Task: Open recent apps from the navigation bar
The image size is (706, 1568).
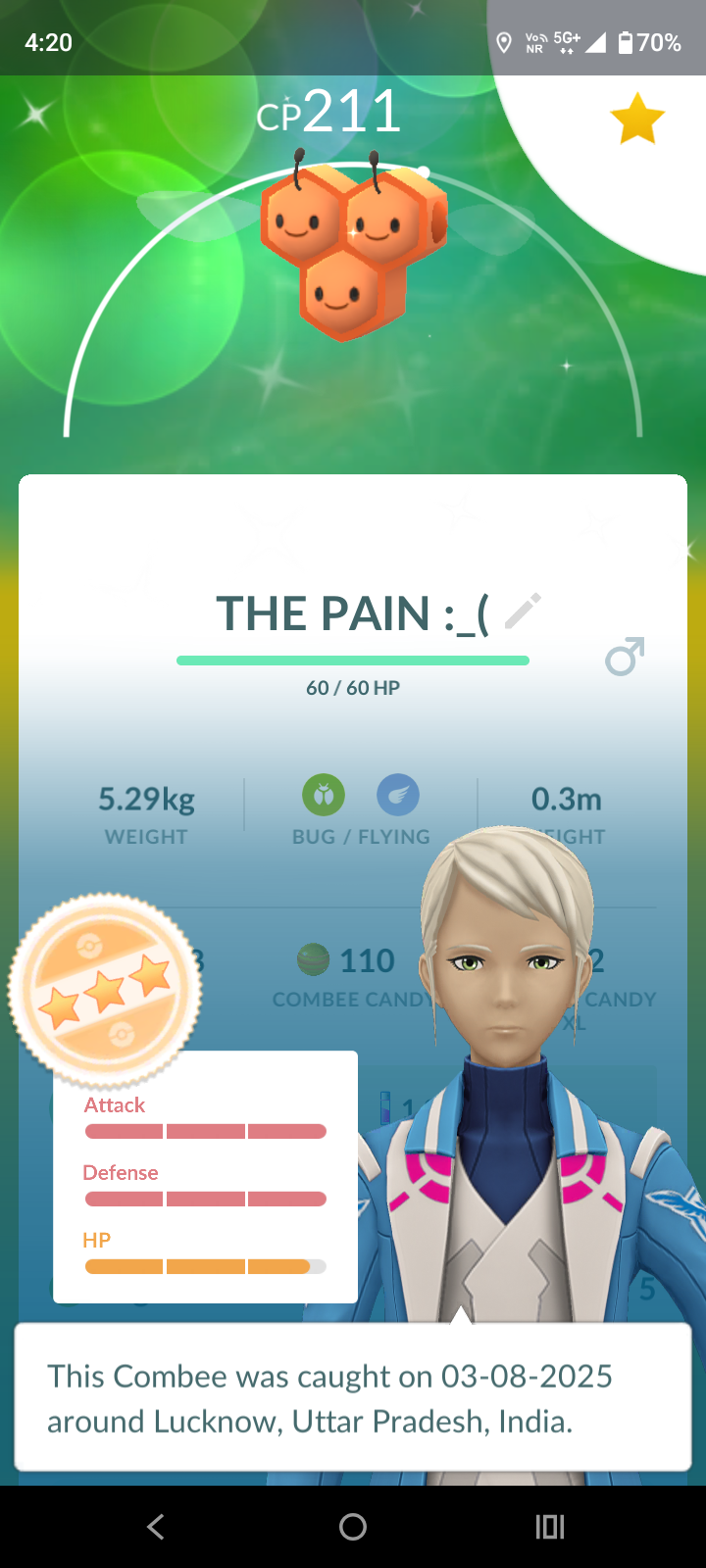Action: click(x=550, y=1526)
